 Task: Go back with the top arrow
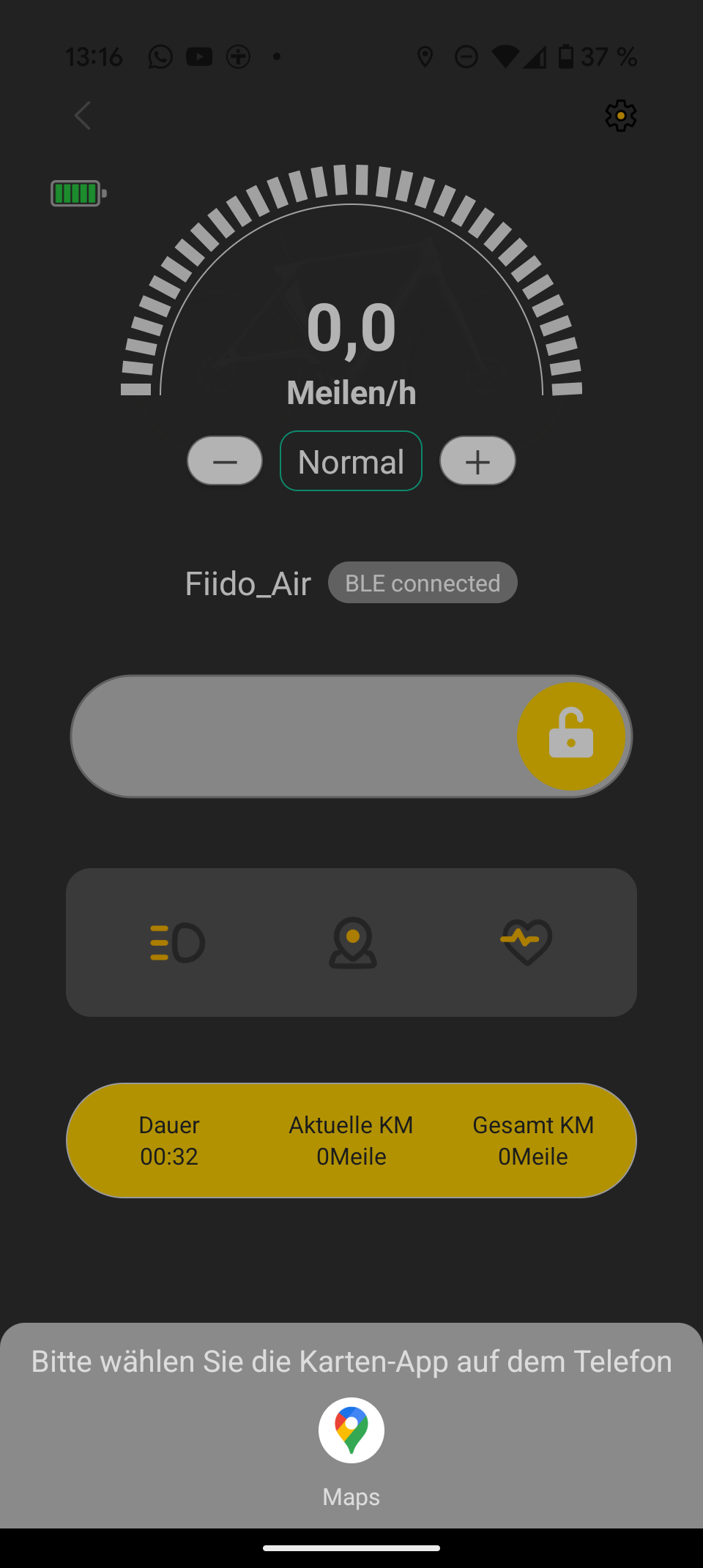tap(83, 116)
